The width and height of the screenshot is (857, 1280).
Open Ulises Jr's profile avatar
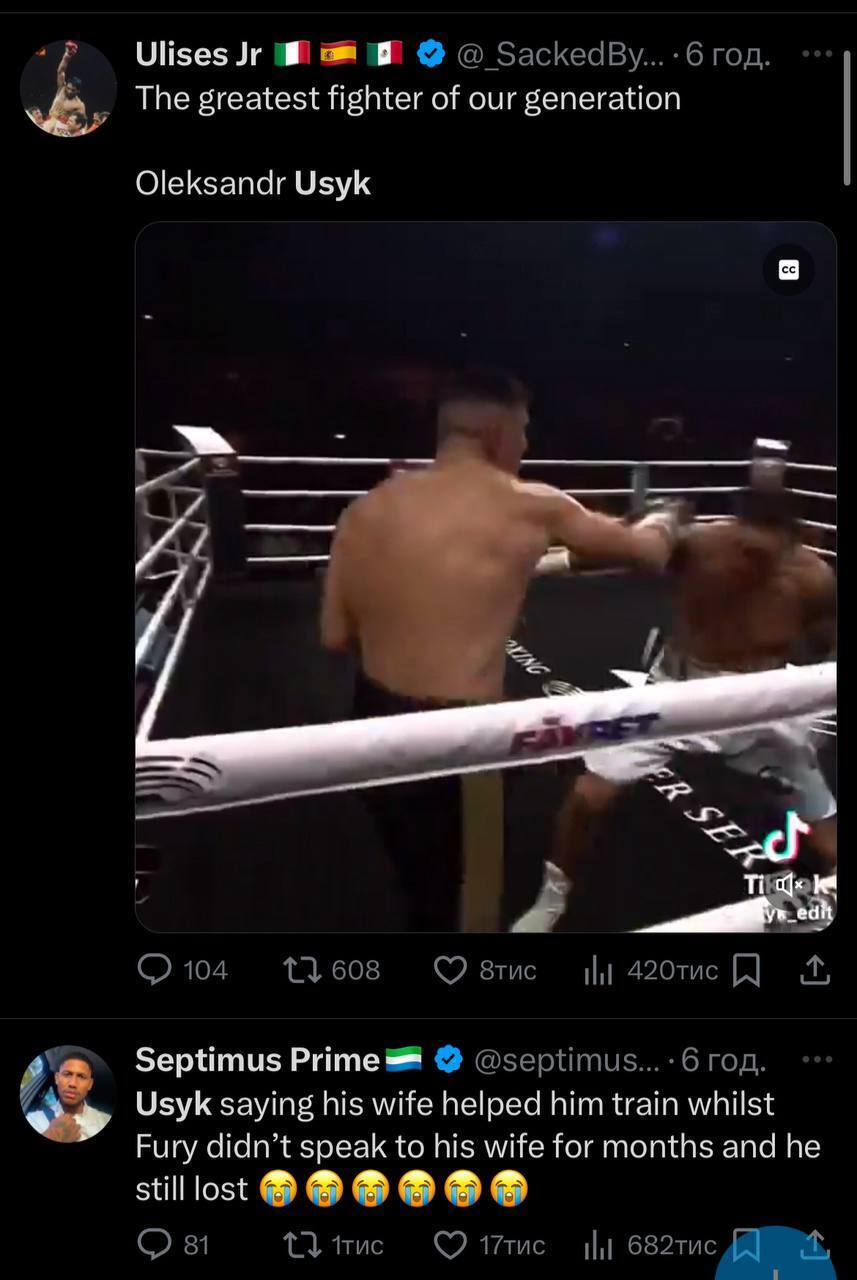68,88
